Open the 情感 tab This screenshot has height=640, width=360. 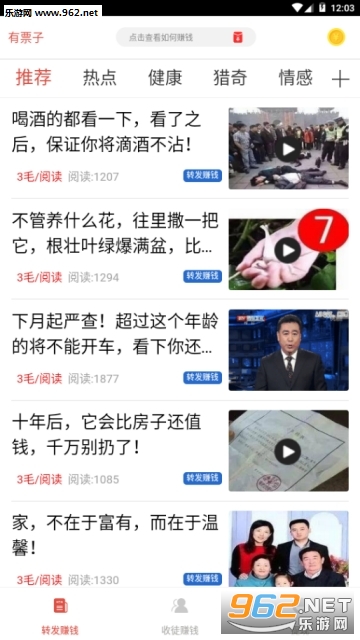click(x=296, y=78)
